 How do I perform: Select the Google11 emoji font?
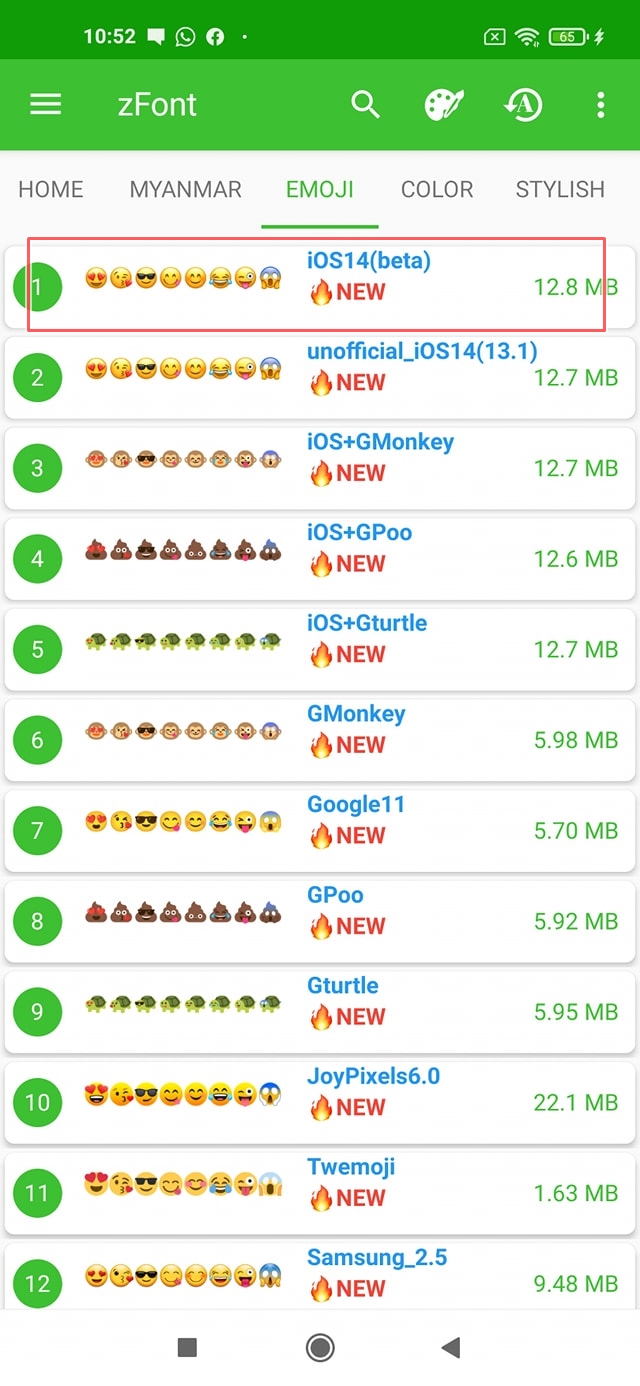[x=320, y=830]
